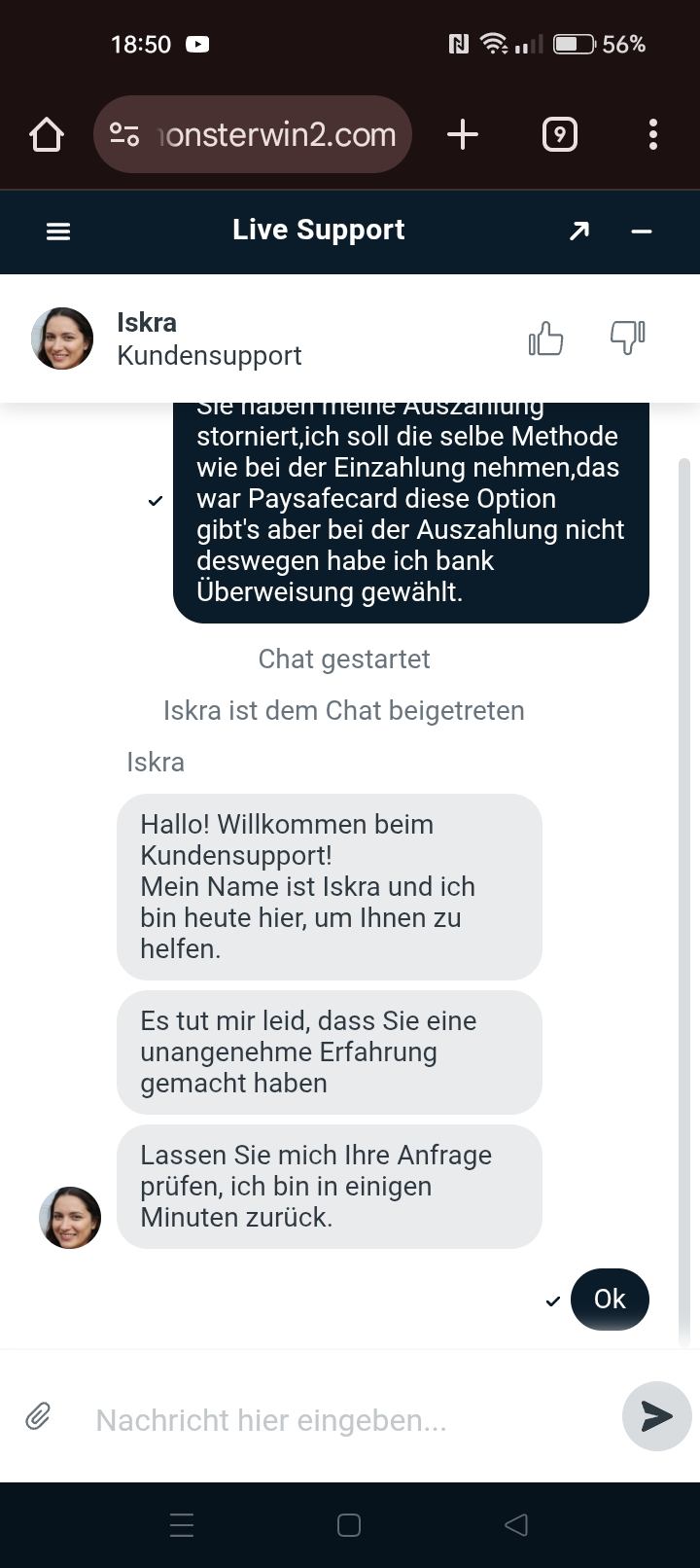This screenshot has width=700, height=1568.
Task: Rate Iskra with a thumbs up
Action: (x=545, y=339)
